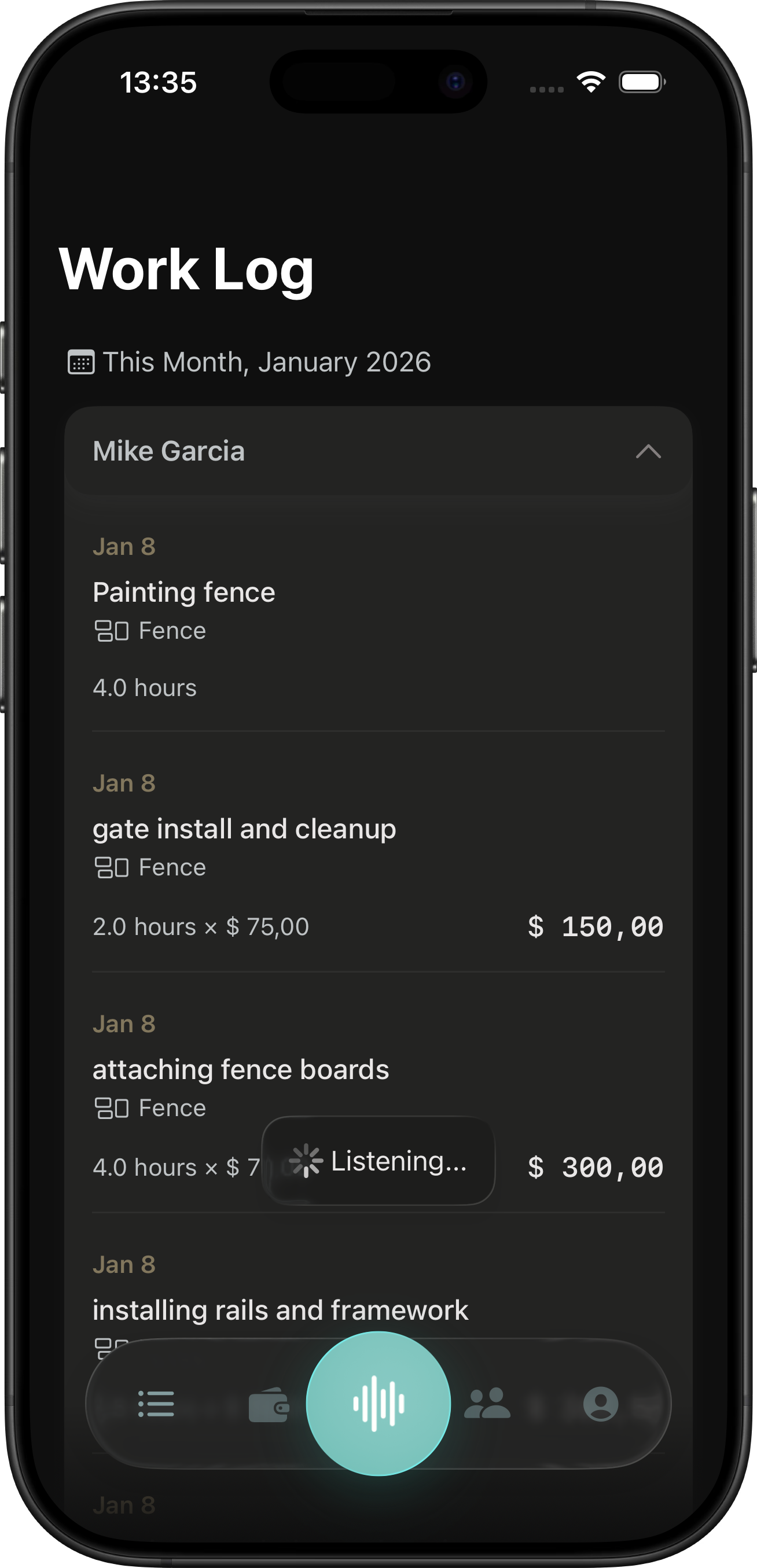Screen dimensions: 757x1568
Task: Tap the 4.0 hours duration on Painting fence
Action: (x=145, y=687)
